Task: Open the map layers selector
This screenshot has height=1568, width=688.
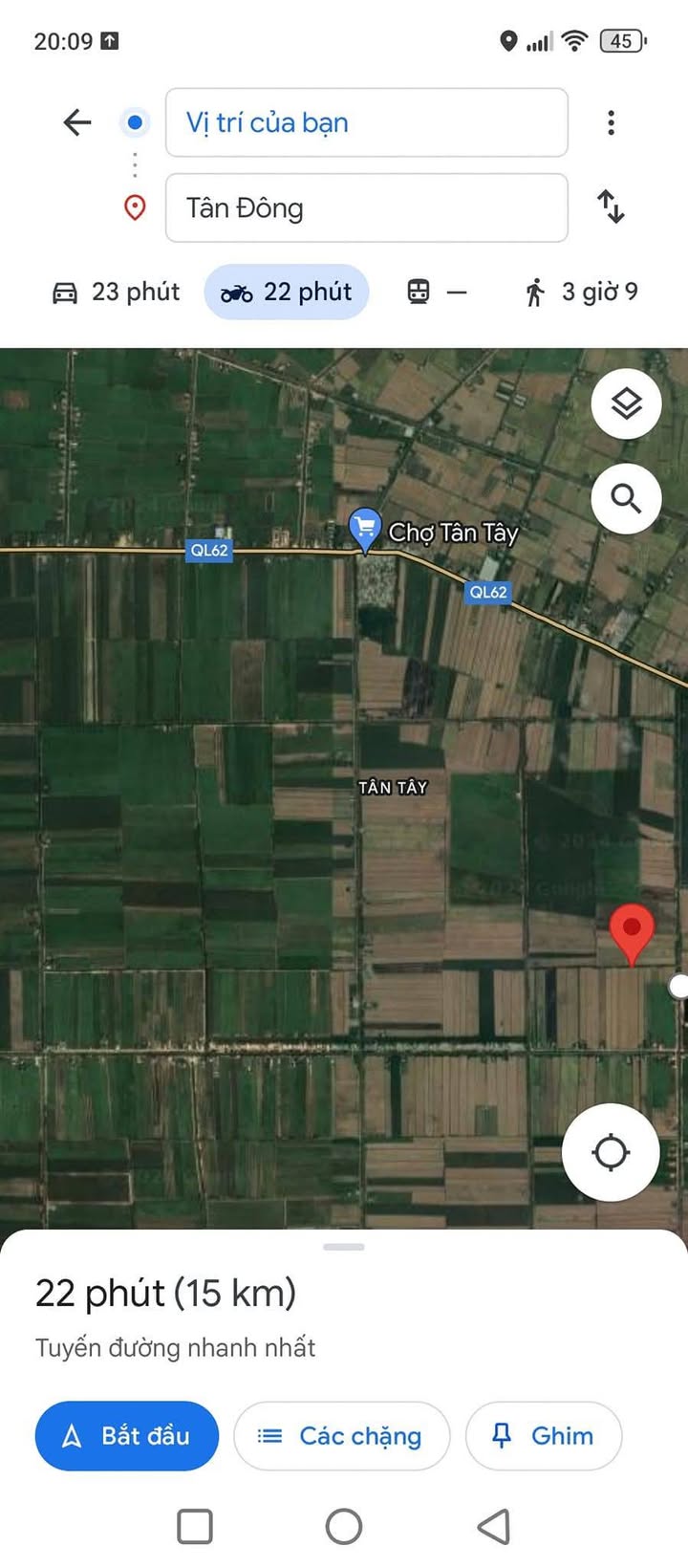Action: pyautogui.click(x=626, y=403)
